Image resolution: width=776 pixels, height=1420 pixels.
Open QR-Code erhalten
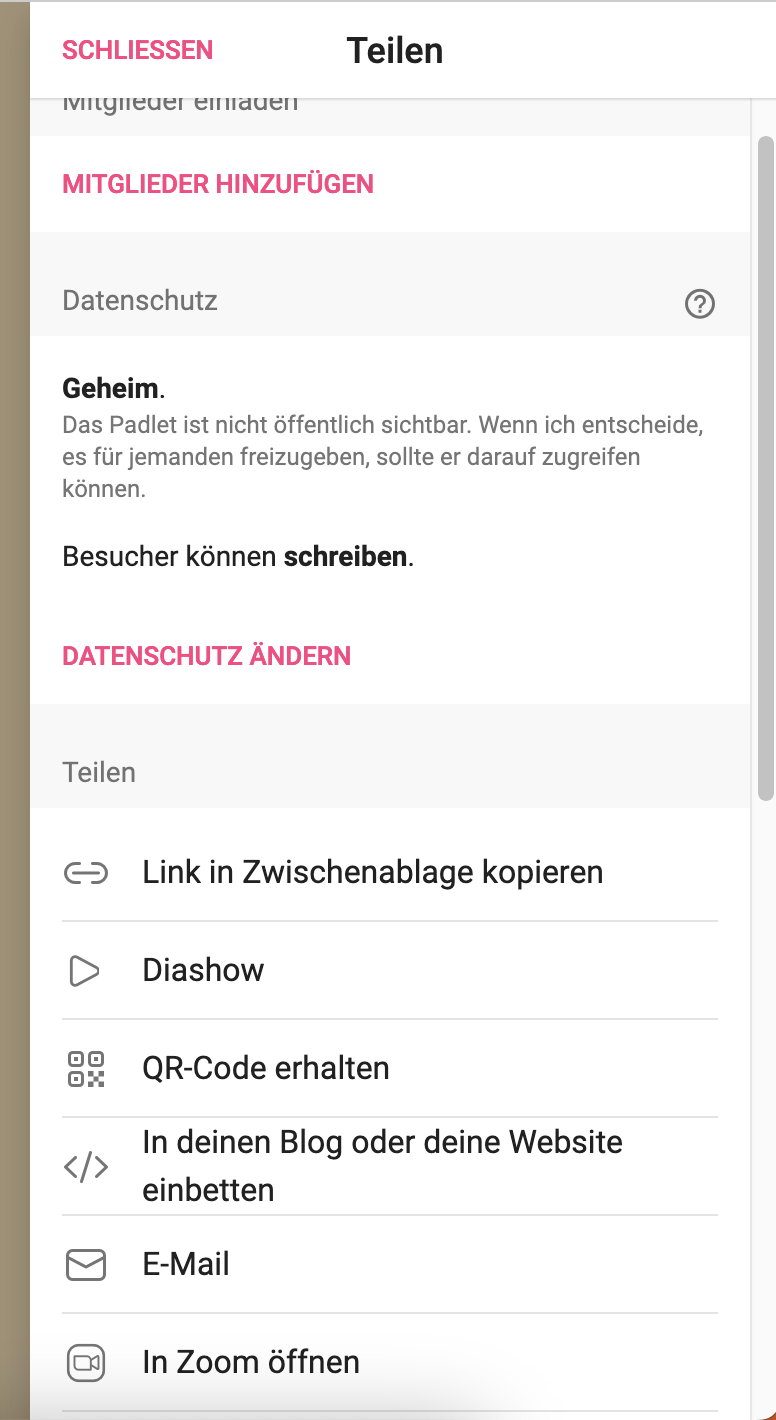(x=266, y=1068)
